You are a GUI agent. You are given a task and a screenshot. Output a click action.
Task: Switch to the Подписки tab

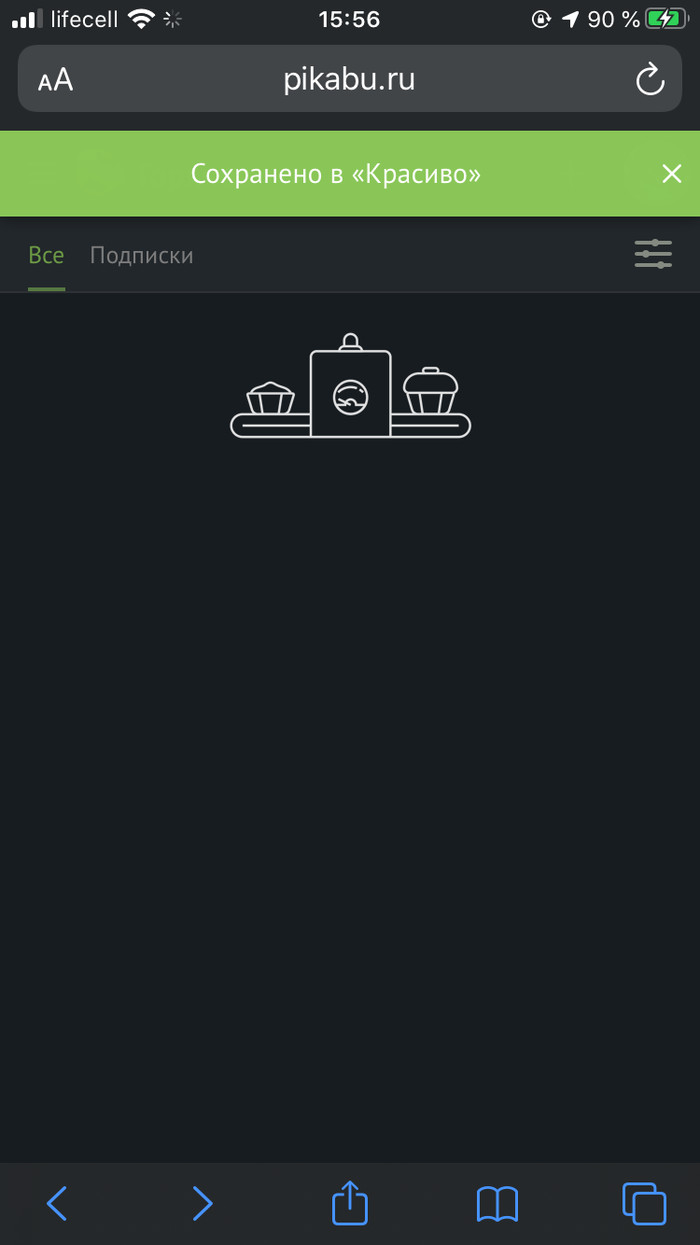pos(141,256)
